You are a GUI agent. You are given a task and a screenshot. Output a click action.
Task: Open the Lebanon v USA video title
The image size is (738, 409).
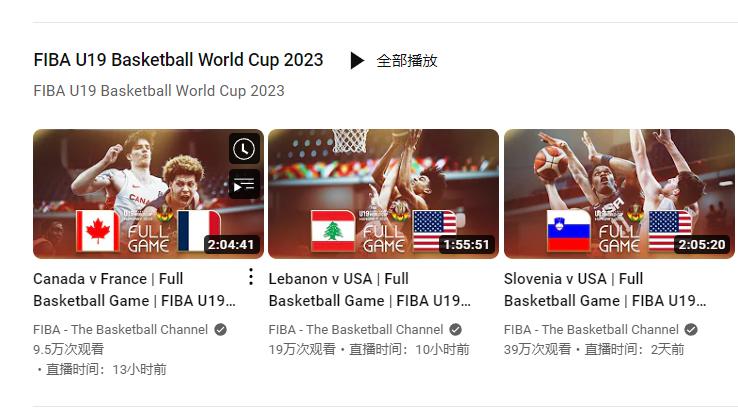pos(368,289)
